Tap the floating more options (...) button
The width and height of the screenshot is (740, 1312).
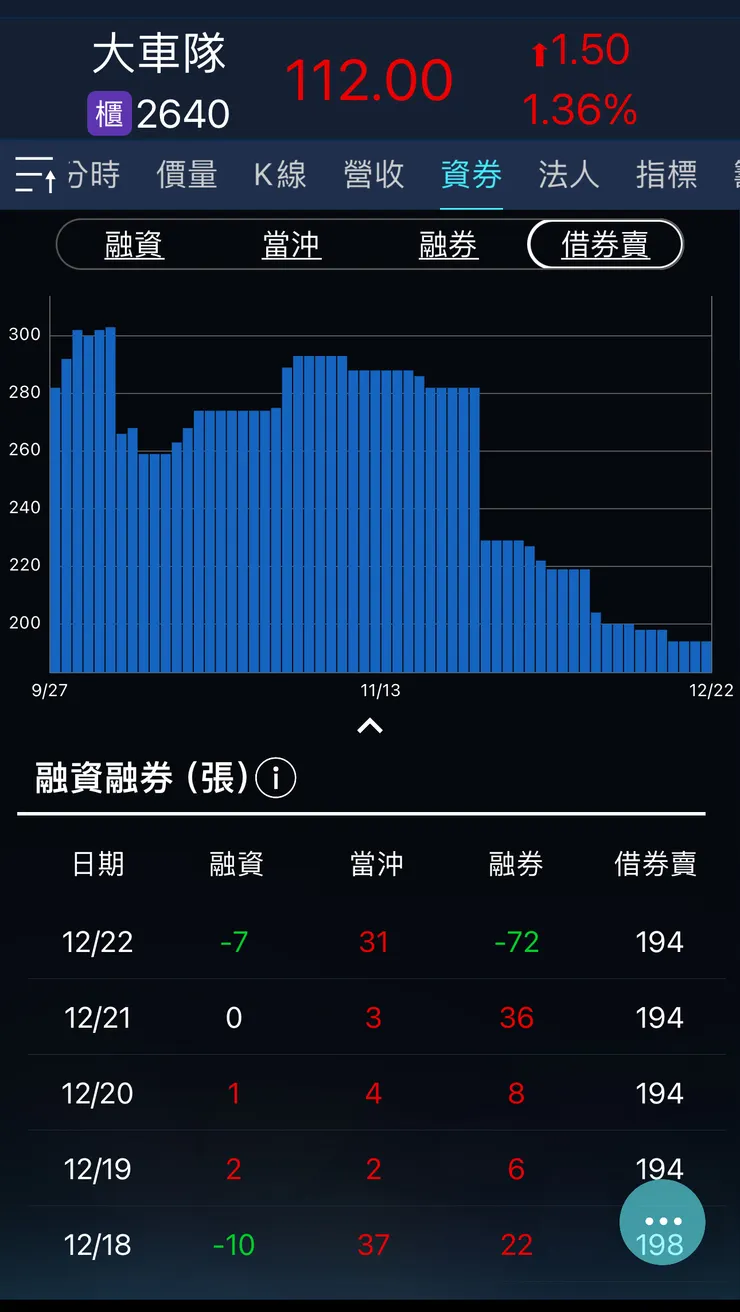click(x=663, y=1222)
